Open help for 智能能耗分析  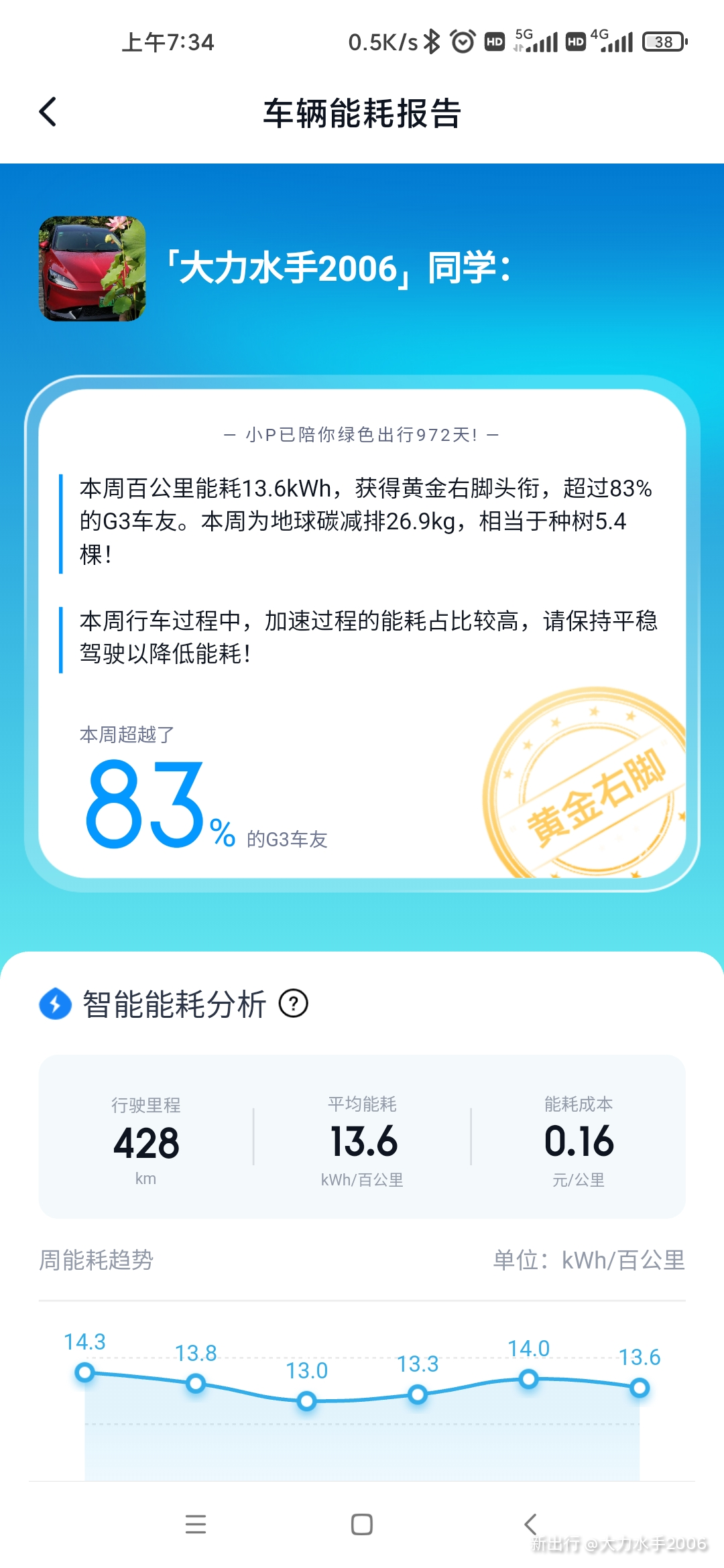click(293, 1004)
